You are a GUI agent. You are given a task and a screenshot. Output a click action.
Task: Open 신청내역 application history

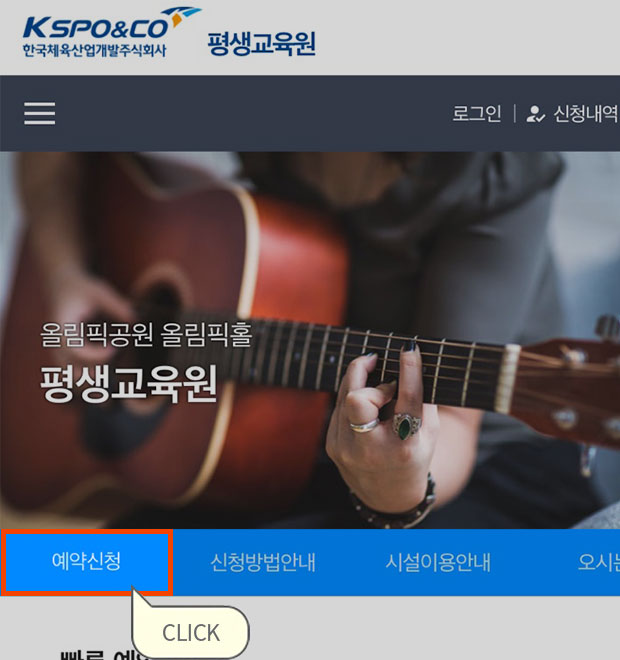click(575, 113)
